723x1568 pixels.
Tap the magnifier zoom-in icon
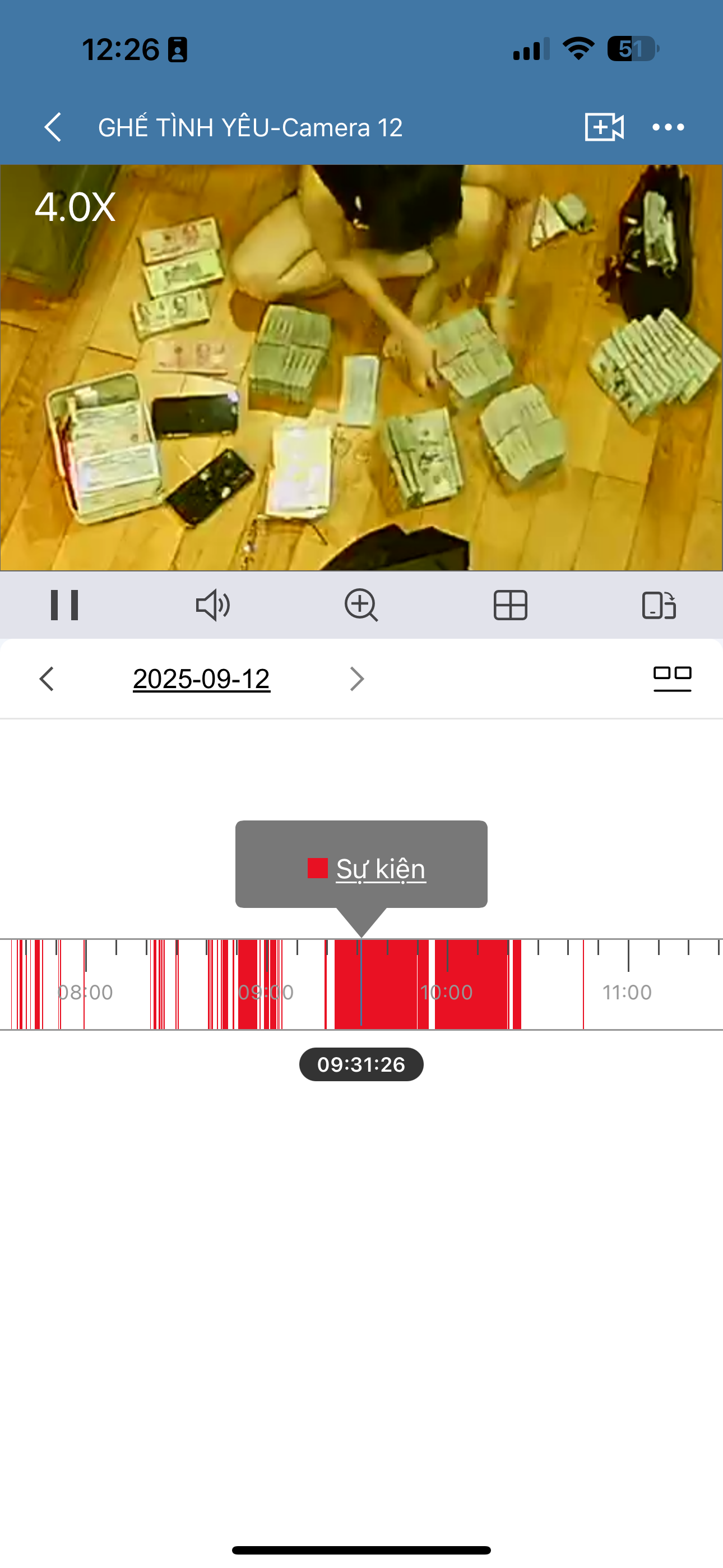pyautogui.click(x=361, y=605)
